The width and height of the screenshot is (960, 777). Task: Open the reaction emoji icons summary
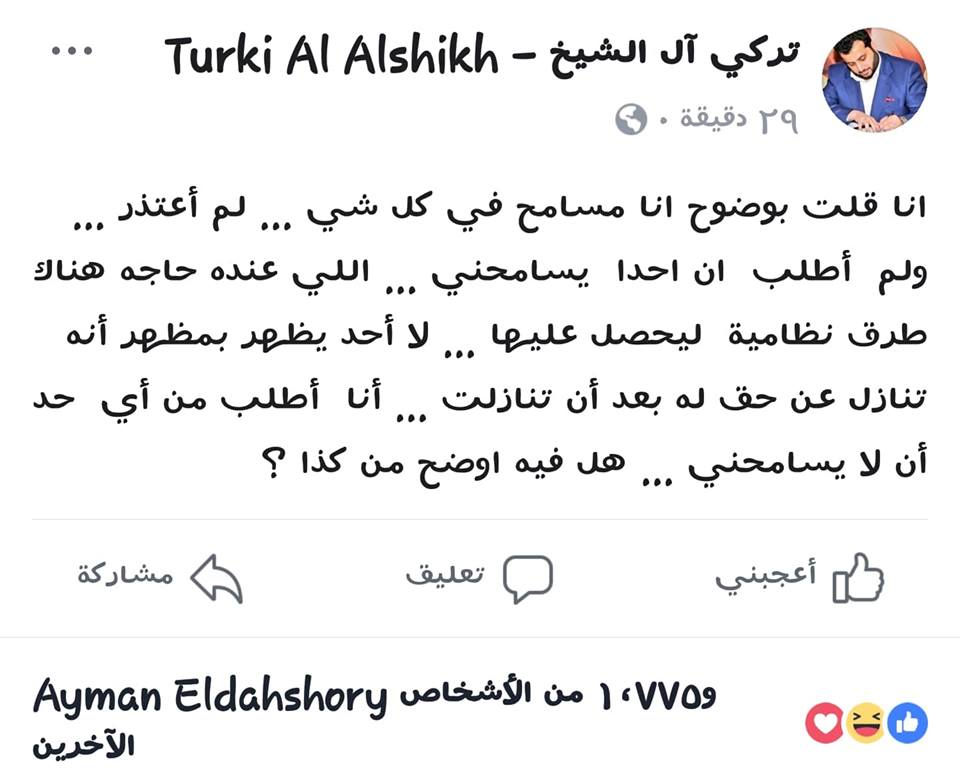[866, 722]
